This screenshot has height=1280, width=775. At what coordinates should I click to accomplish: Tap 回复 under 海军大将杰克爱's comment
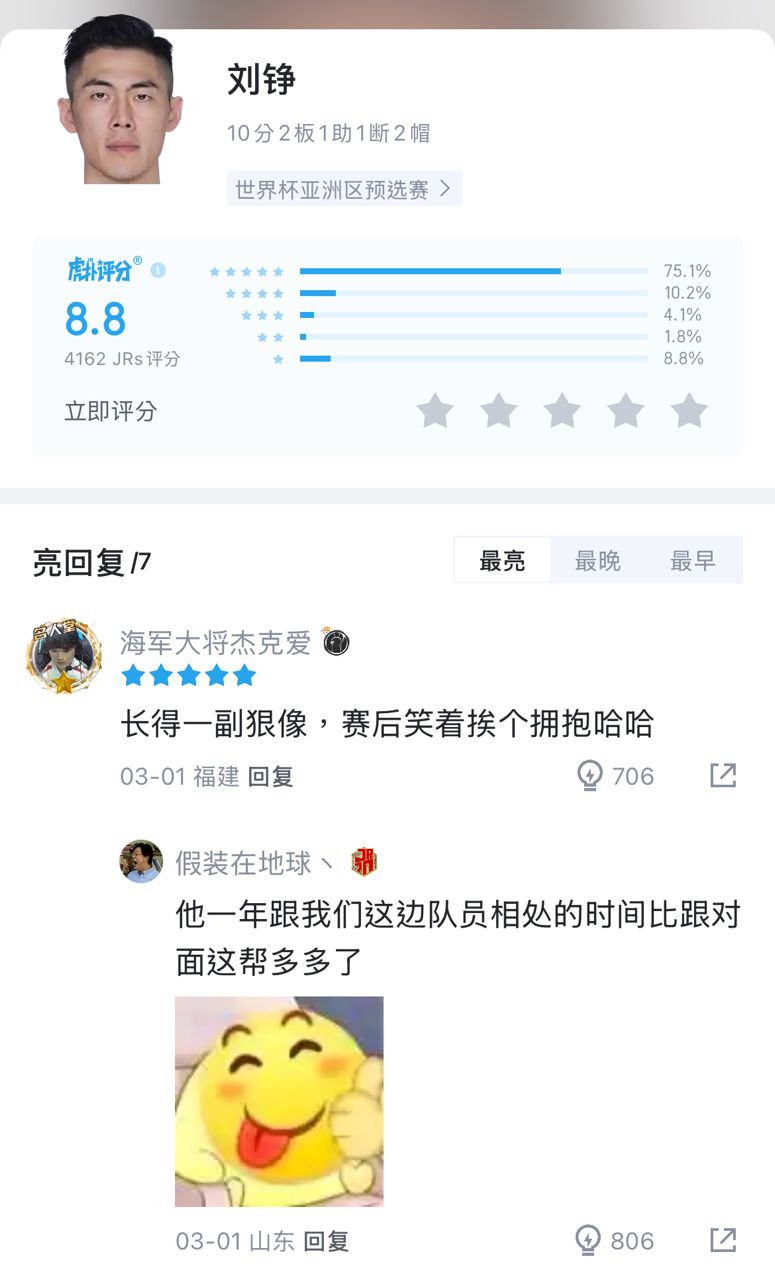pyautogui.click(x=268, y=776)
